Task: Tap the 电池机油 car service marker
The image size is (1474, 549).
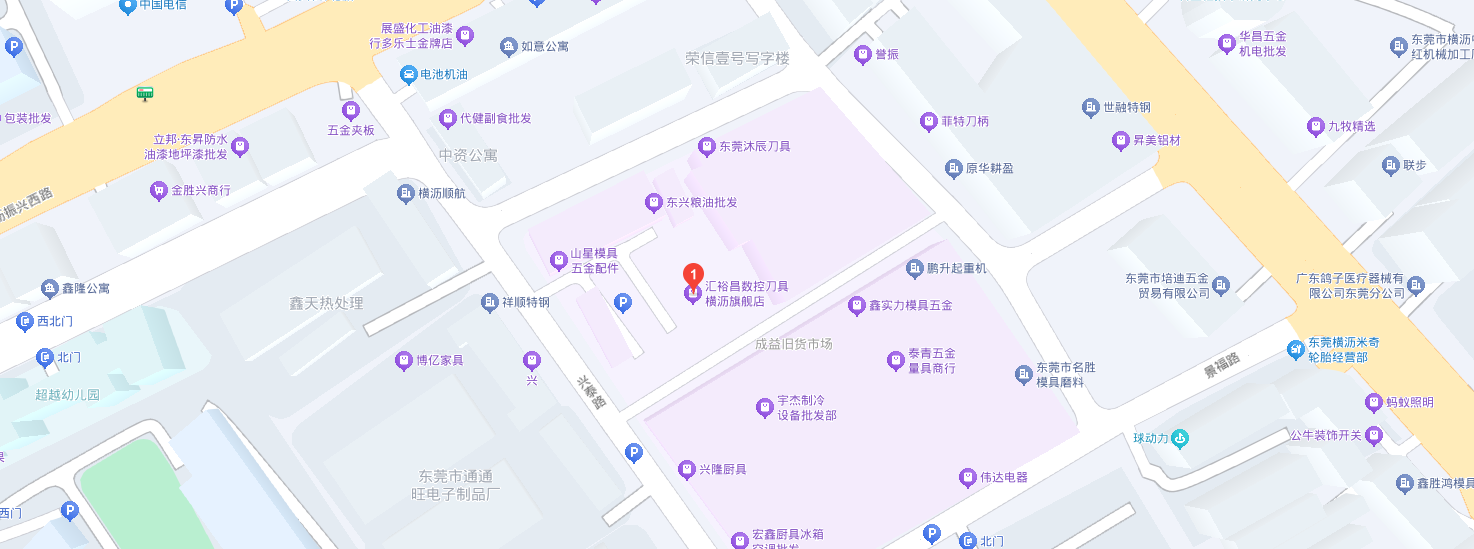Action: [408, 75]
